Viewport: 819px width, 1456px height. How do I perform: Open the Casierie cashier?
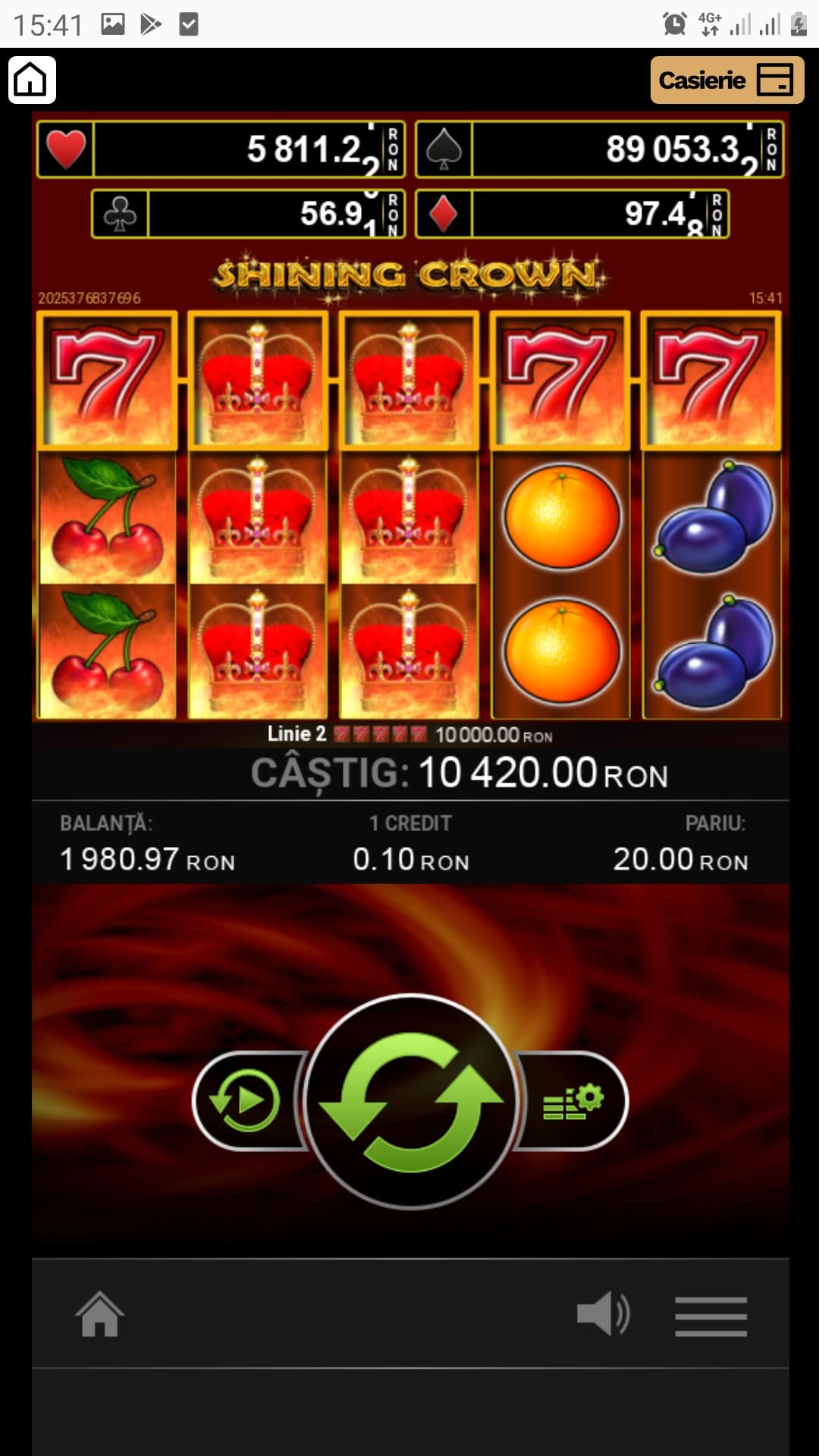pyautogui.click(x=726, y=80)
